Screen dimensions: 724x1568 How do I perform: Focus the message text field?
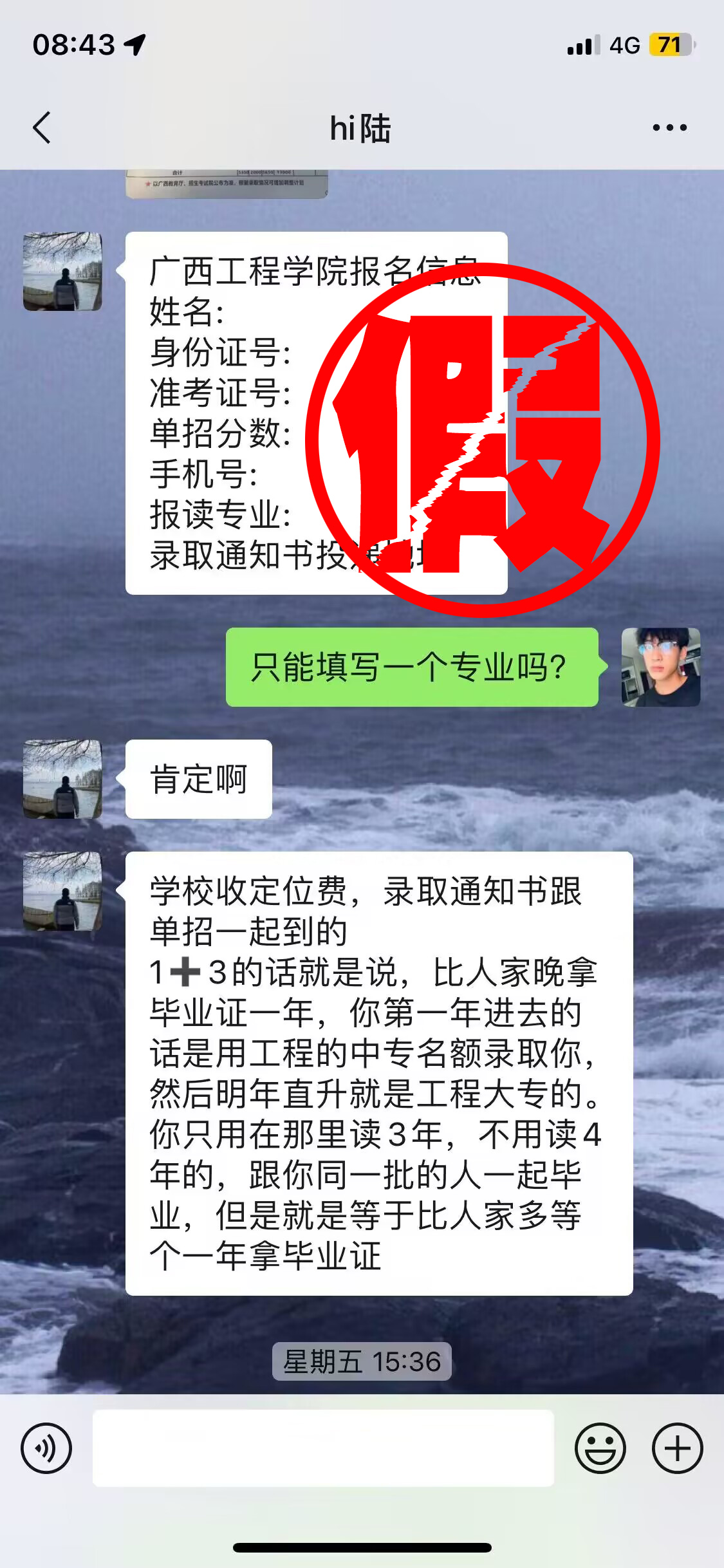tap(323, 1448)
